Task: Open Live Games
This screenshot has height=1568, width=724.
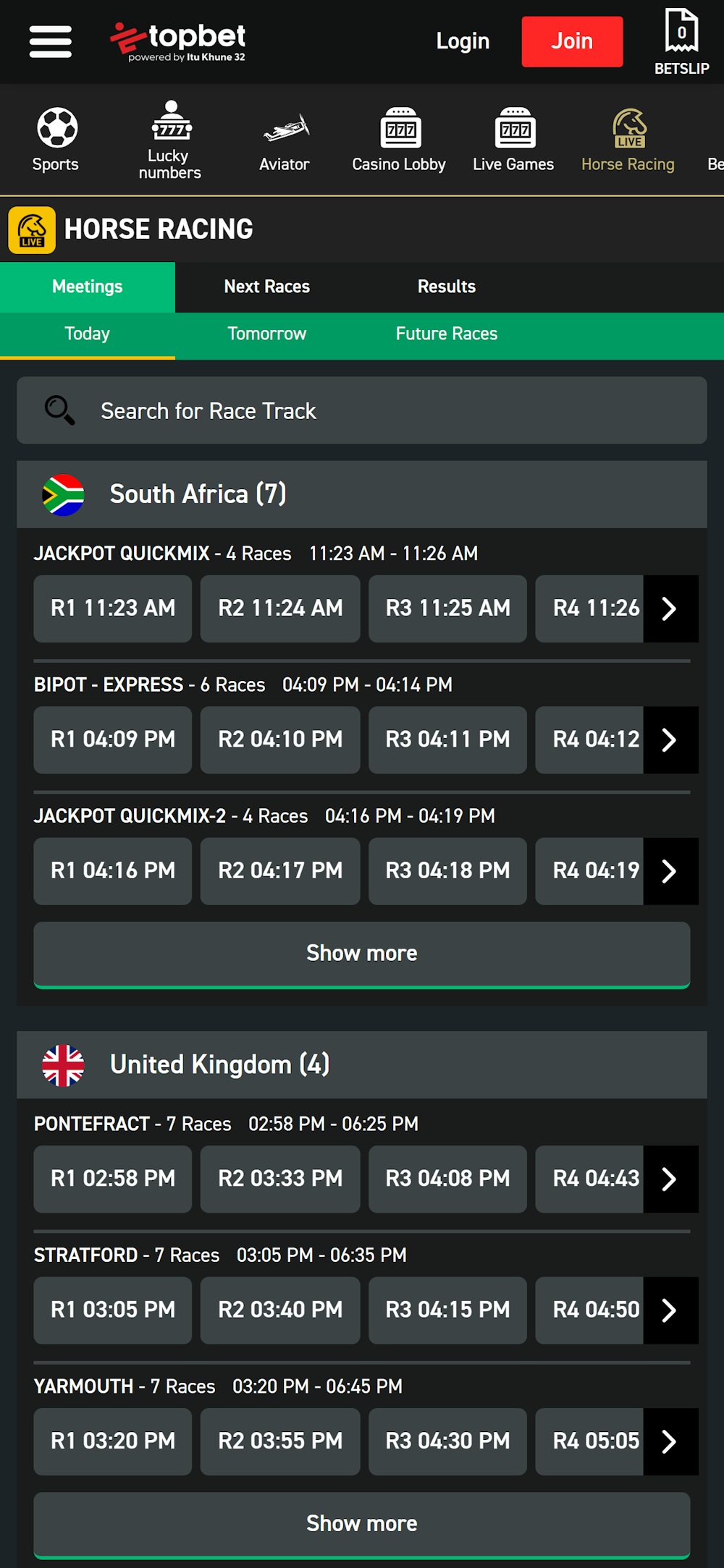Action: coord(513,140)
